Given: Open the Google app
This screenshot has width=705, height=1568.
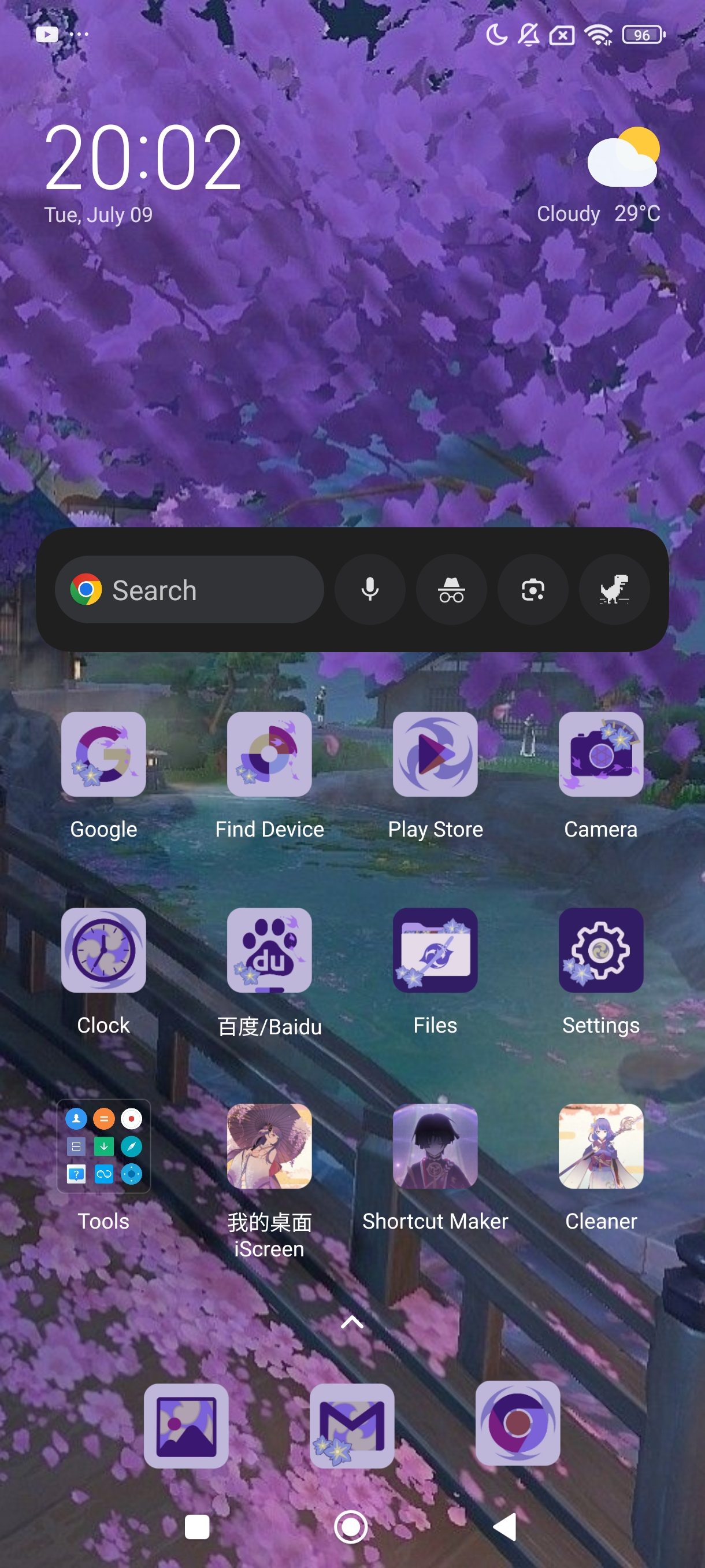Looking at the screenshot, I should click(103, 754).
